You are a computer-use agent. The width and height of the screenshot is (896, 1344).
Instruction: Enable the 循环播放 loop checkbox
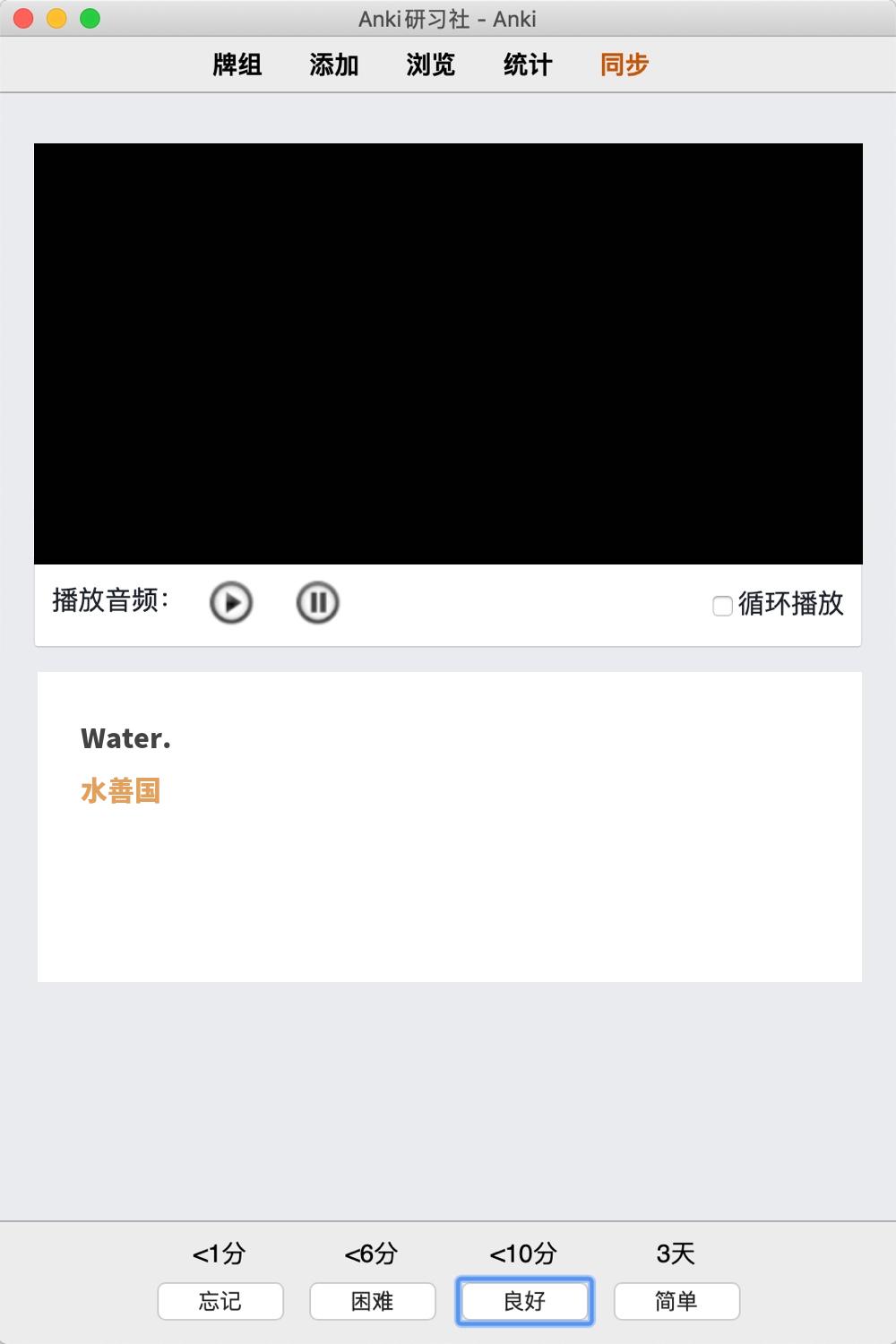[722, 606]
